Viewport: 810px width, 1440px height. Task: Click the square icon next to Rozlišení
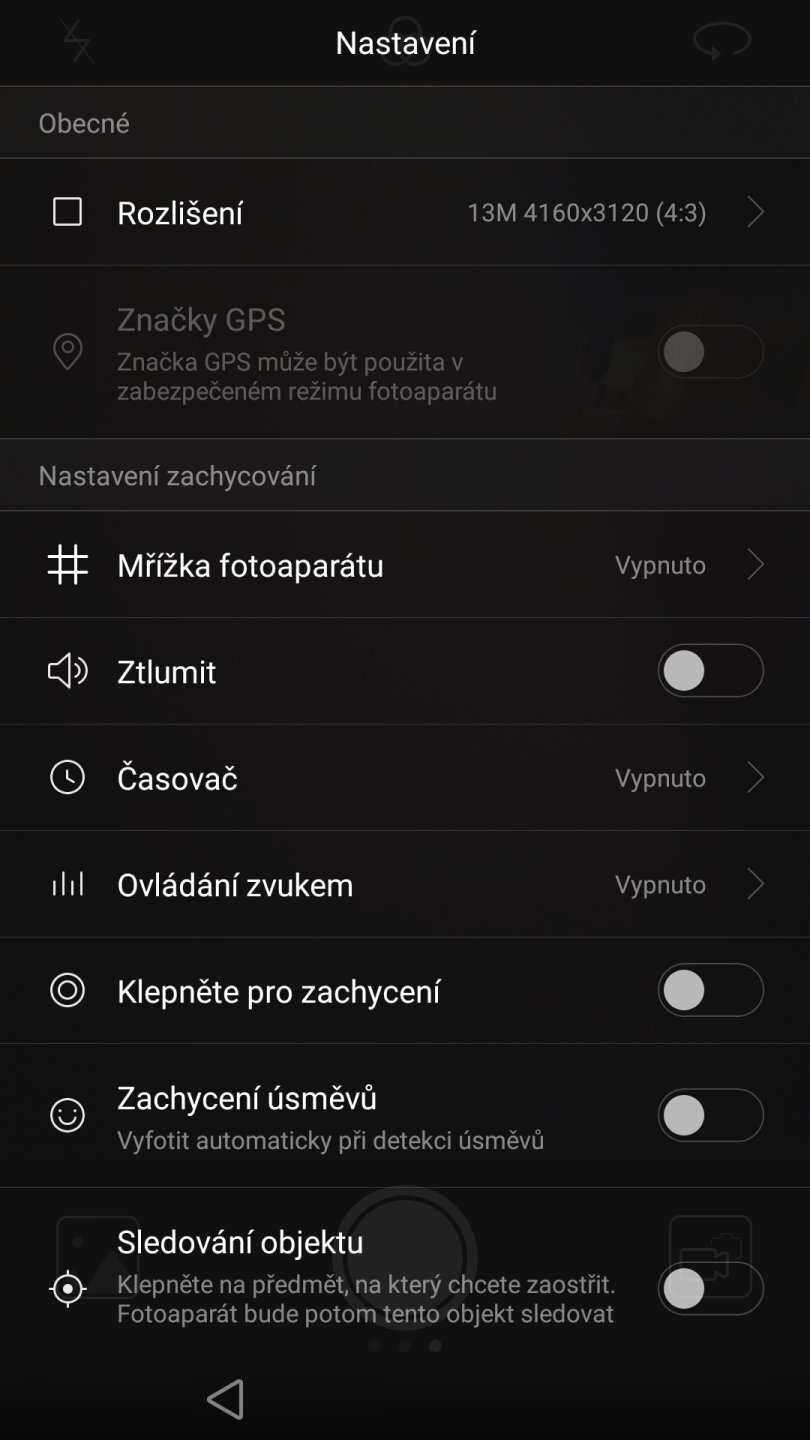tap(67, 212)
